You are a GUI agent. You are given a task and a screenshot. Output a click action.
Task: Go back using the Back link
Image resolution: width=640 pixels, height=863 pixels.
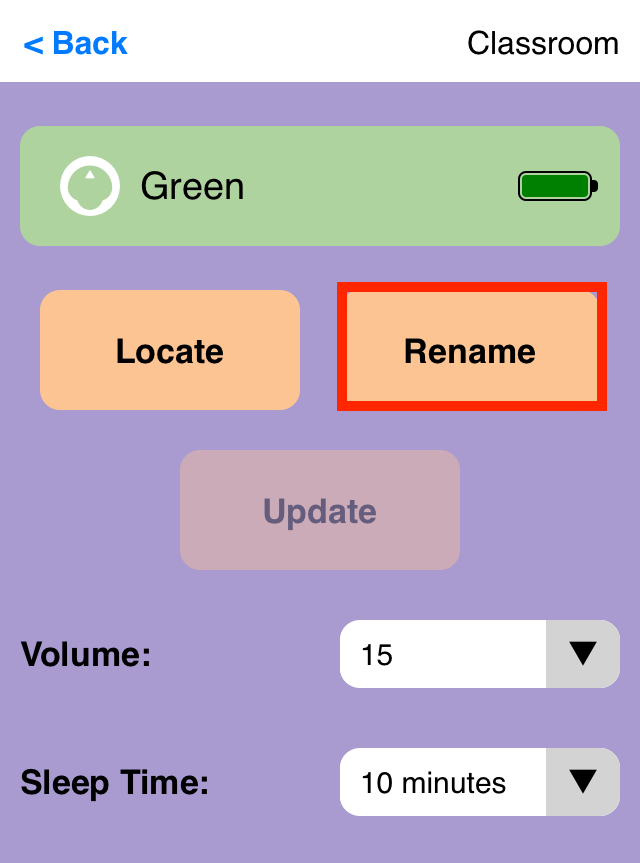point(75,44)
